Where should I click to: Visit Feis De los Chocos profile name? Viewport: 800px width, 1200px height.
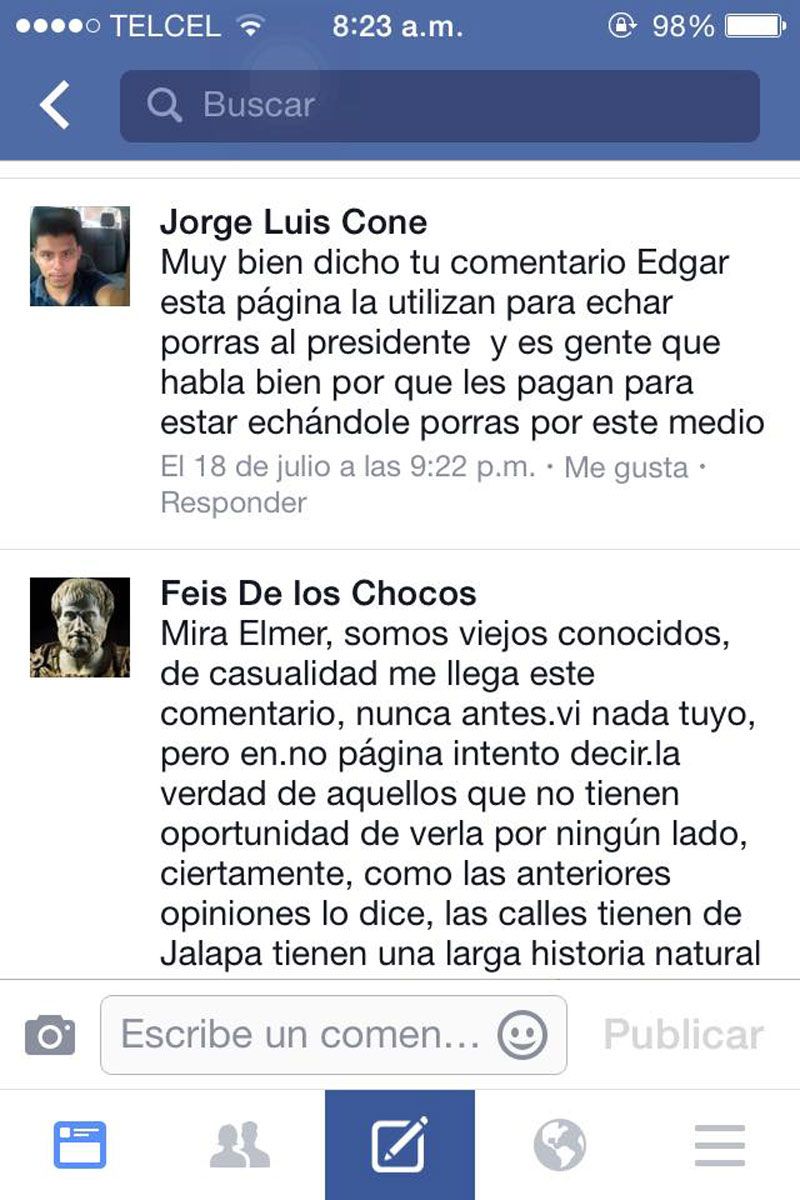[x=318, y=593]
